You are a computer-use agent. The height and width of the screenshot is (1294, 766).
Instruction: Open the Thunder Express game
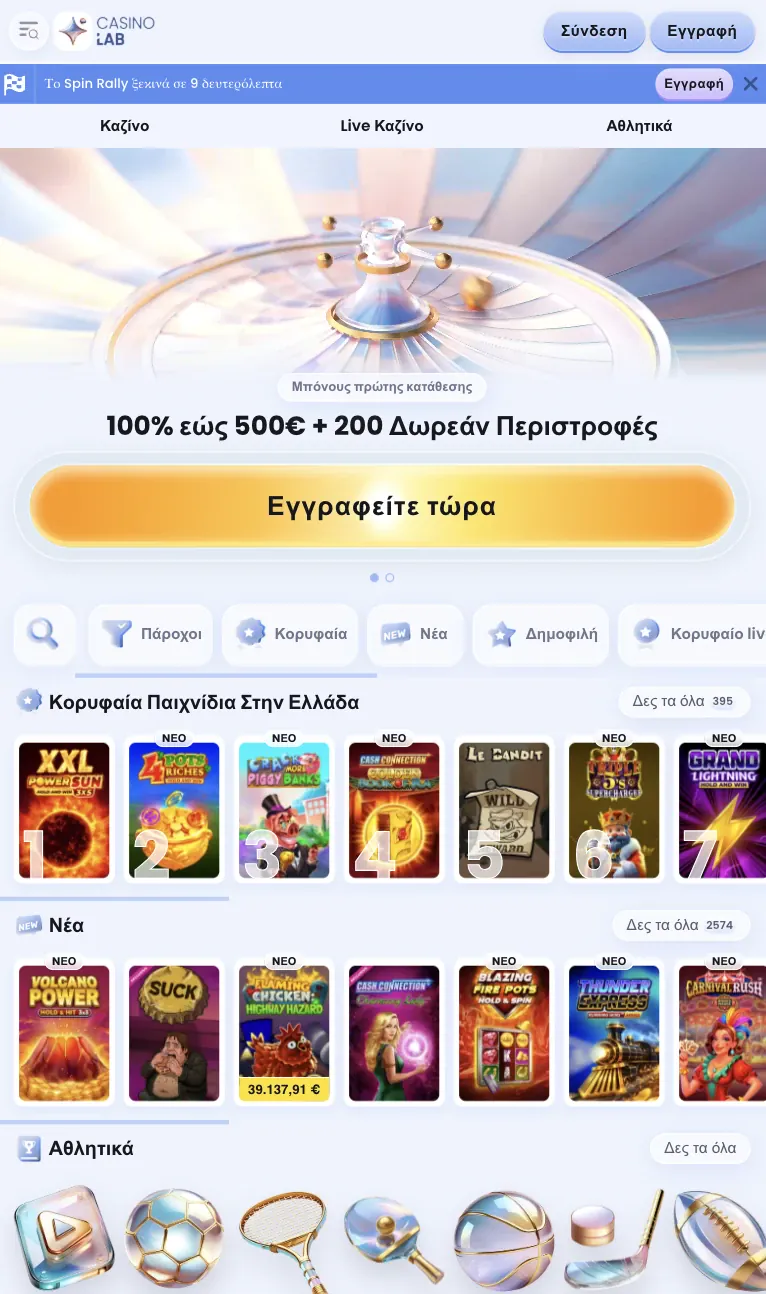tap(614, 1033)
